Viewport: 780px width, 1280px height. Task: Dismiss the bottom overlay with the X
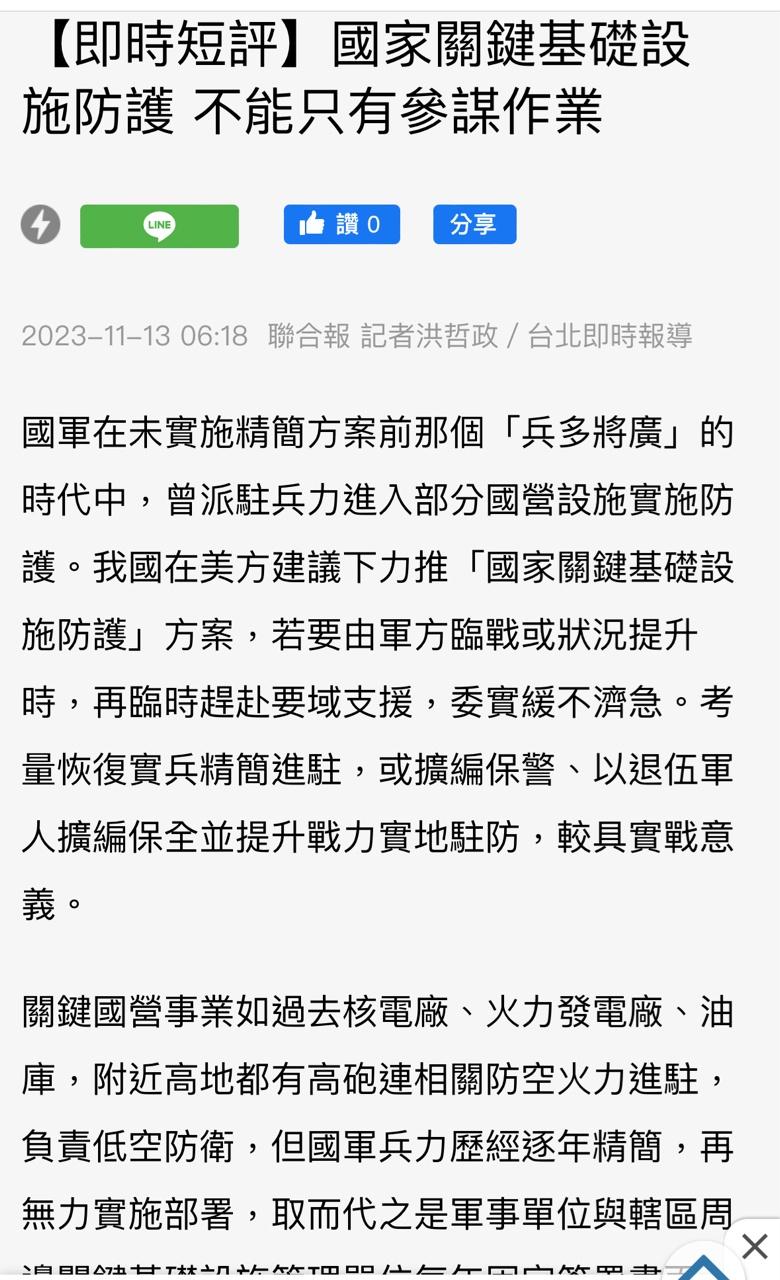point(755,1246)
